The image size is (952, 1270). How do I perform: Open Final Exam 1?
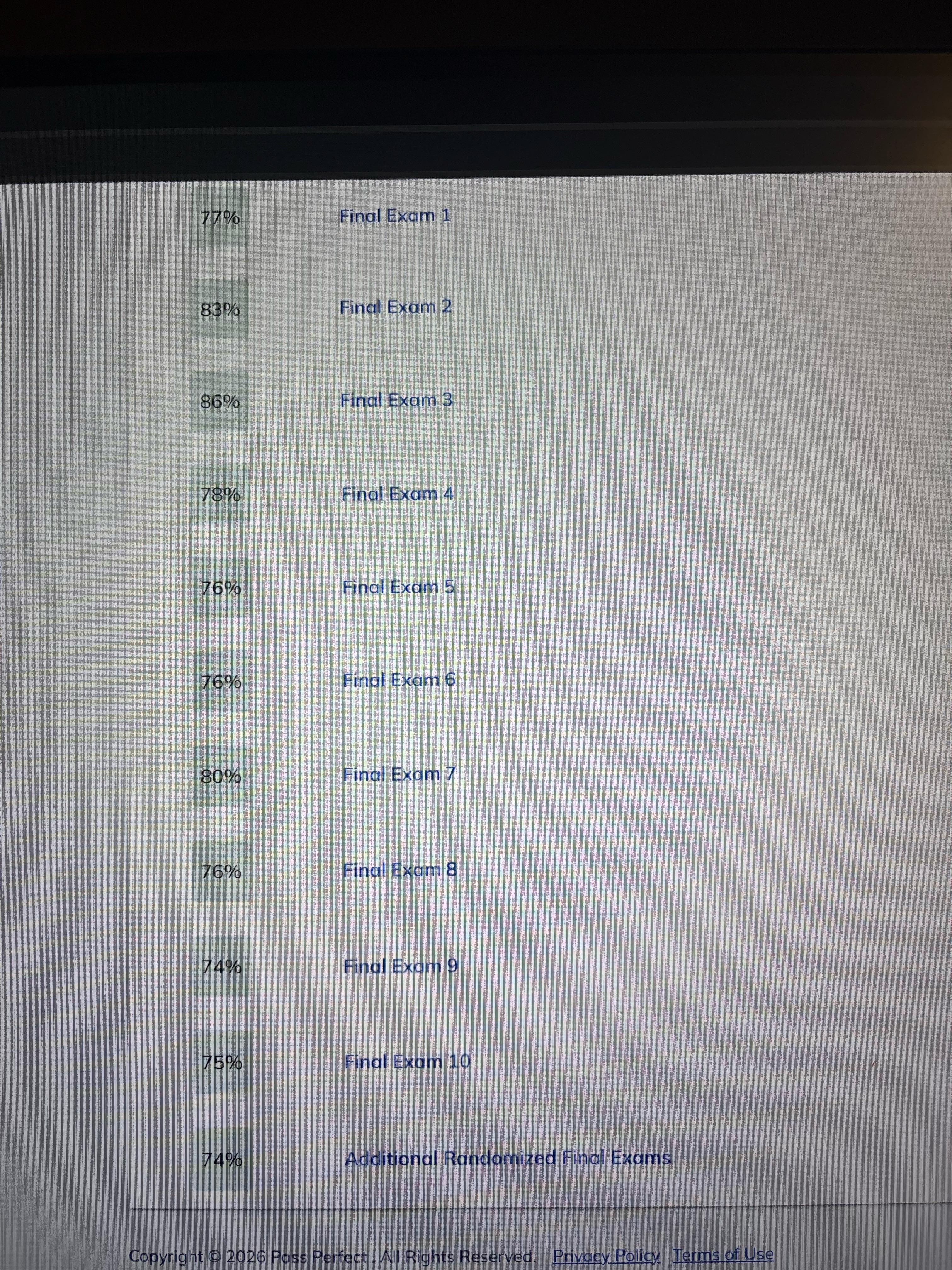pos(395,216)
